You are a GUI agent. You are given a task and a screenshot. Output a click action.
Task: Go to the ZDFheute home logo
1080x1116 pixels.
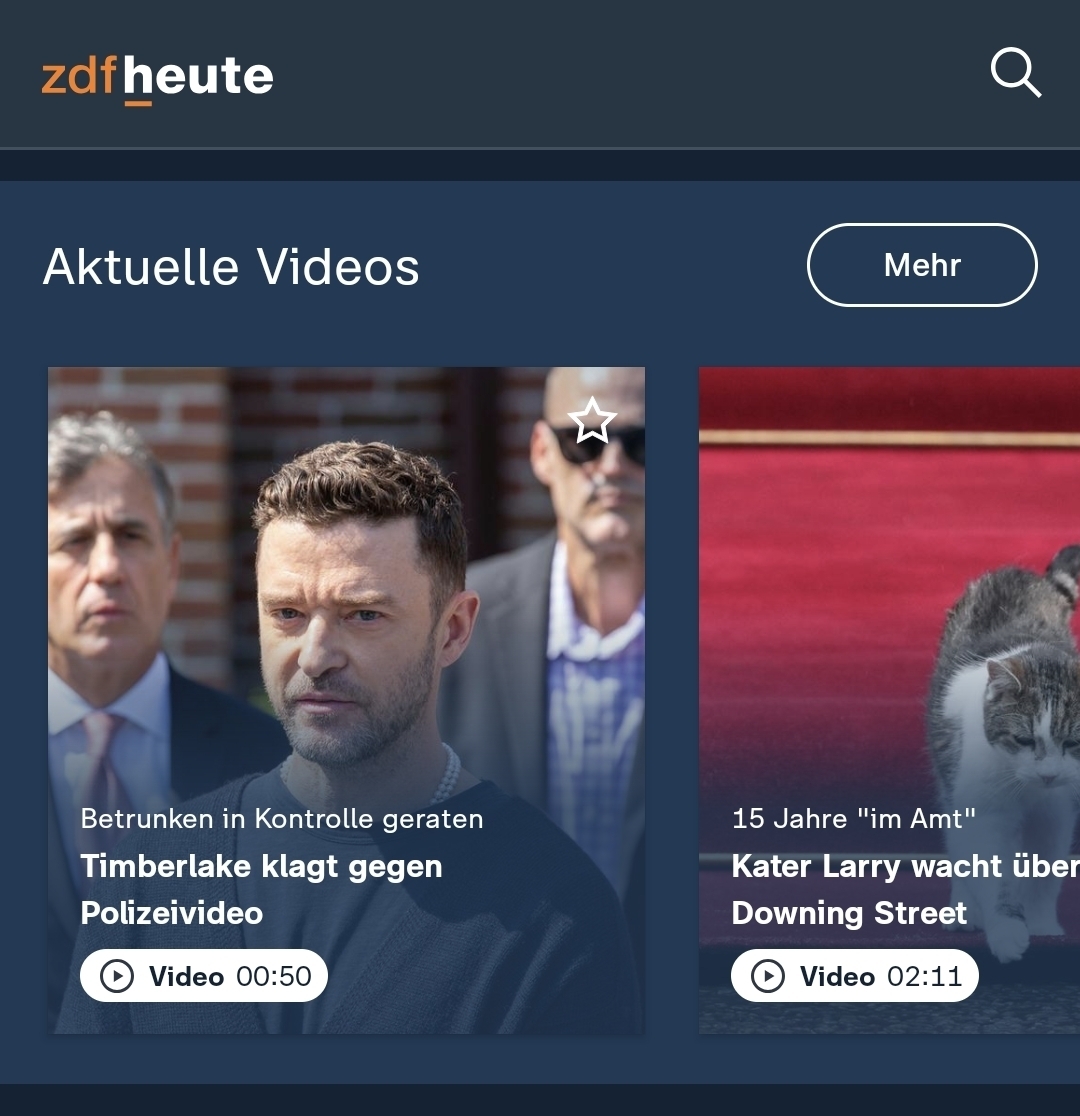pyautogui.click(x=157, y=78)
